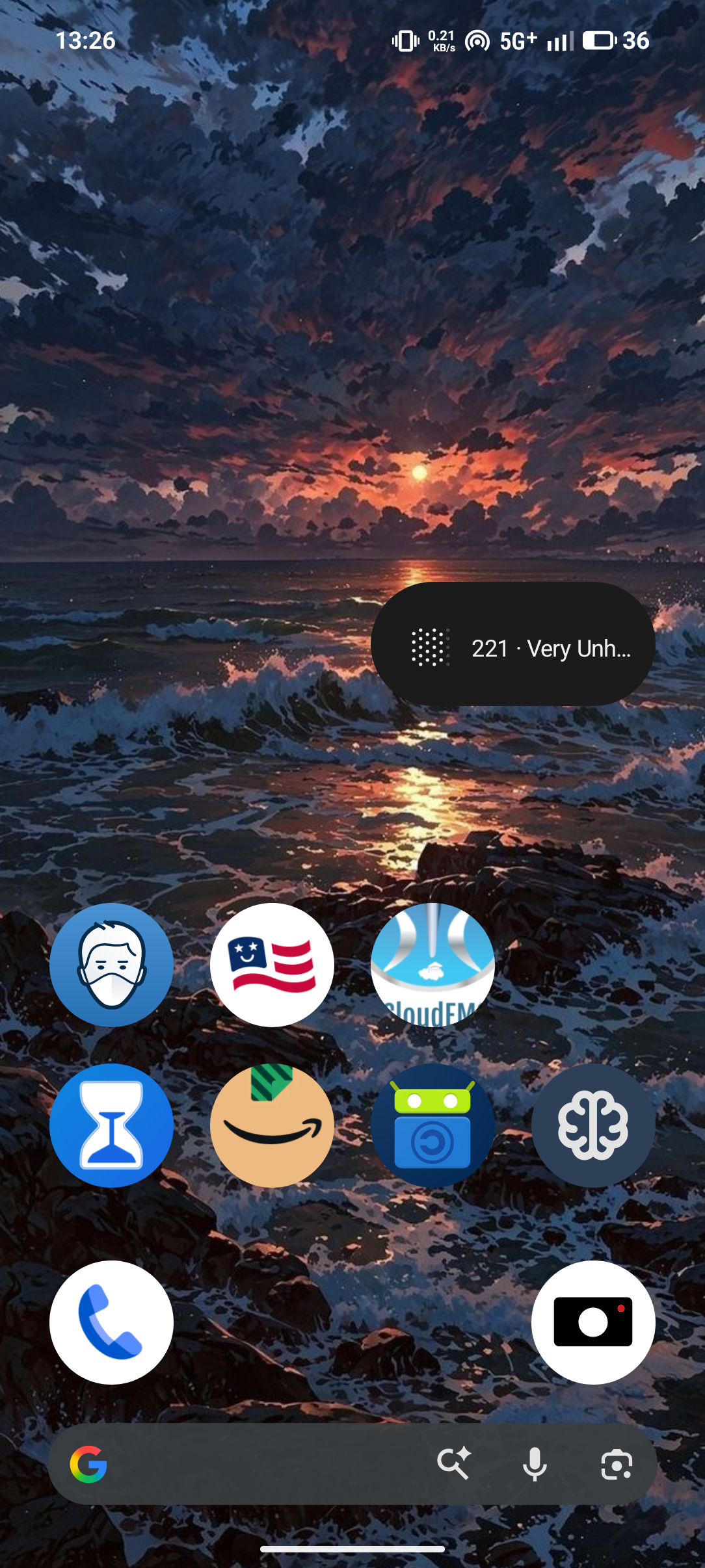
Task: Open the smiling flag app icon
Action: click(x=272, y=965)
